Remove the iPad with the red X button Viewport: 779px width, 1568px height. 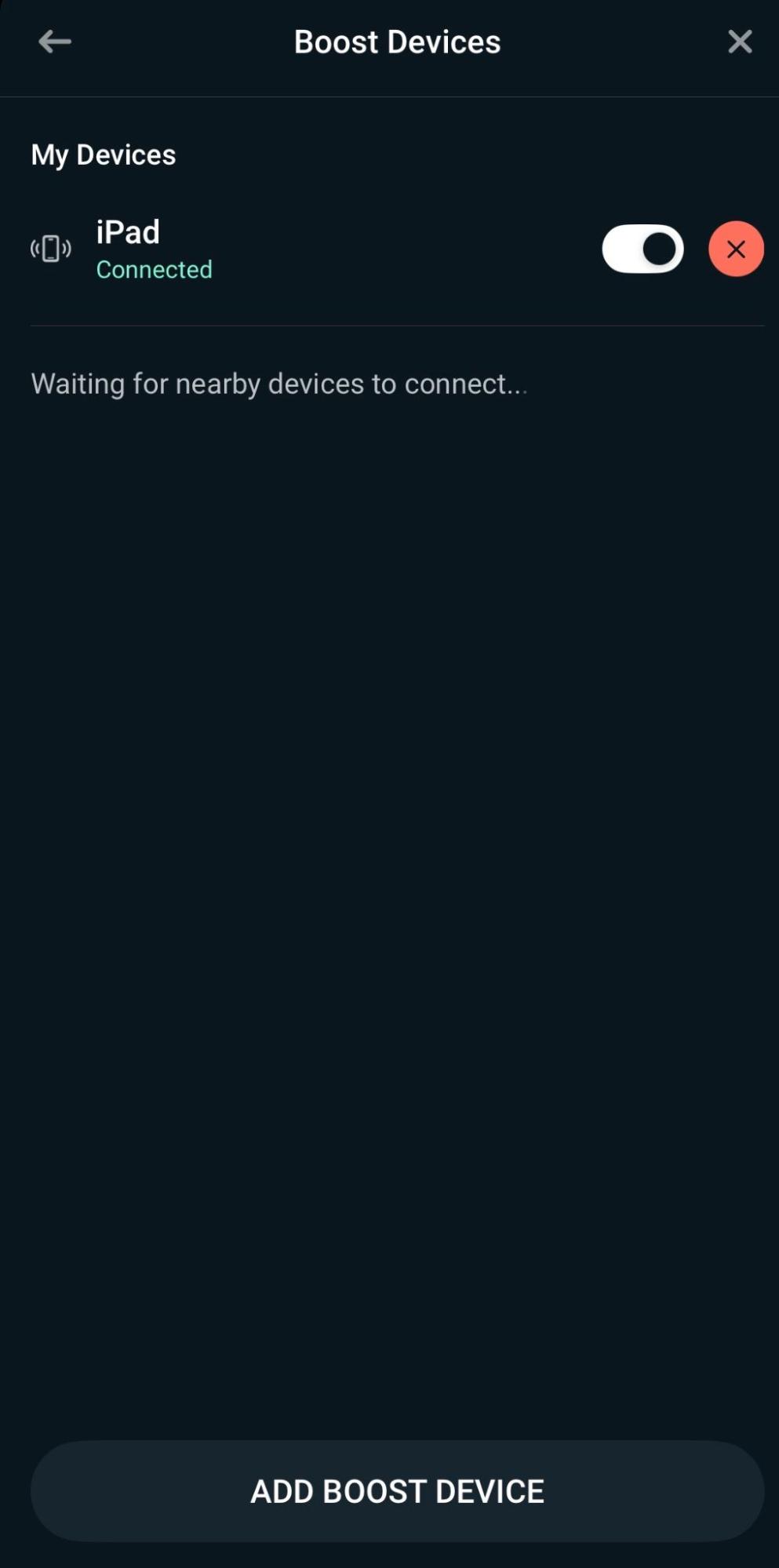click(736, 249)
